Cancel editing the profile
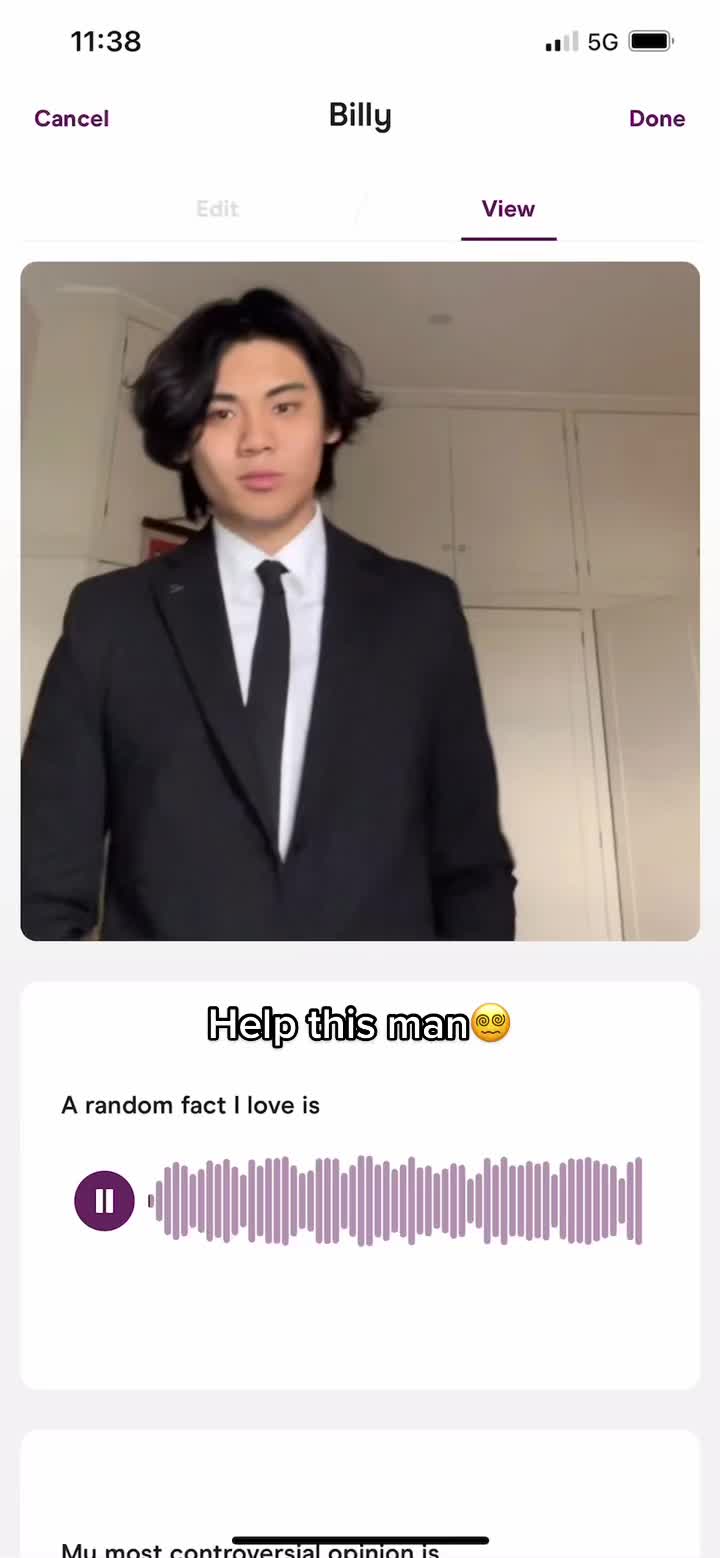The width and height of the screenshot is (720, 1558). click(x=71, y=118)
